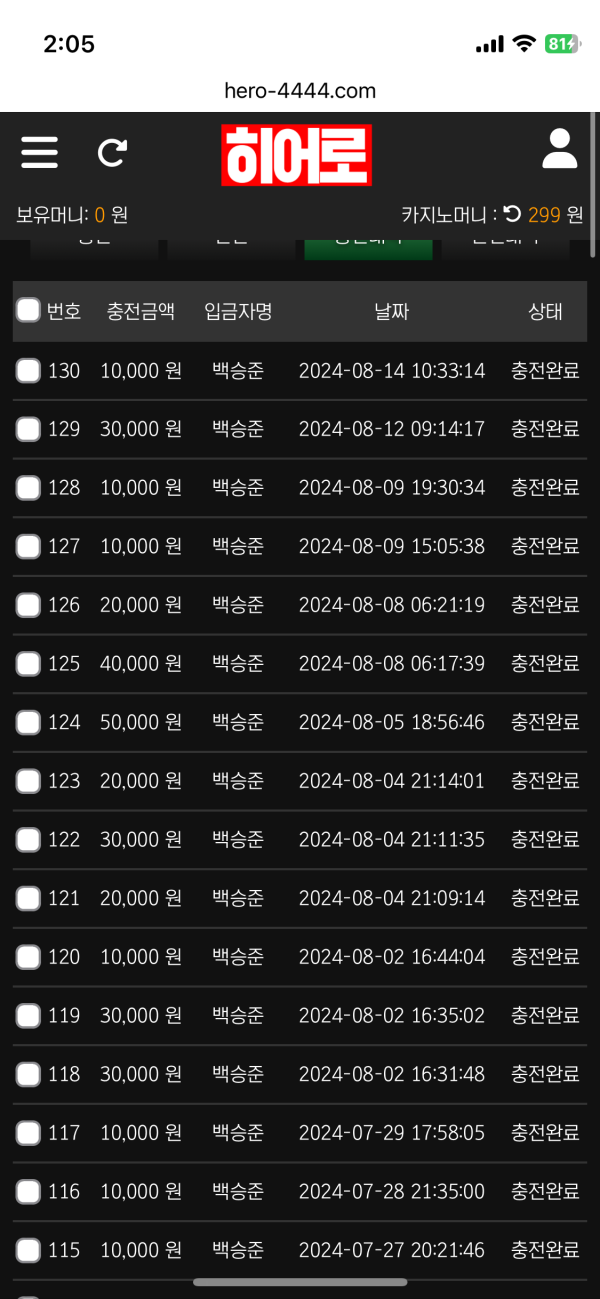
Task: Mark the checkbox for row 122
Action: coord(28,840)
